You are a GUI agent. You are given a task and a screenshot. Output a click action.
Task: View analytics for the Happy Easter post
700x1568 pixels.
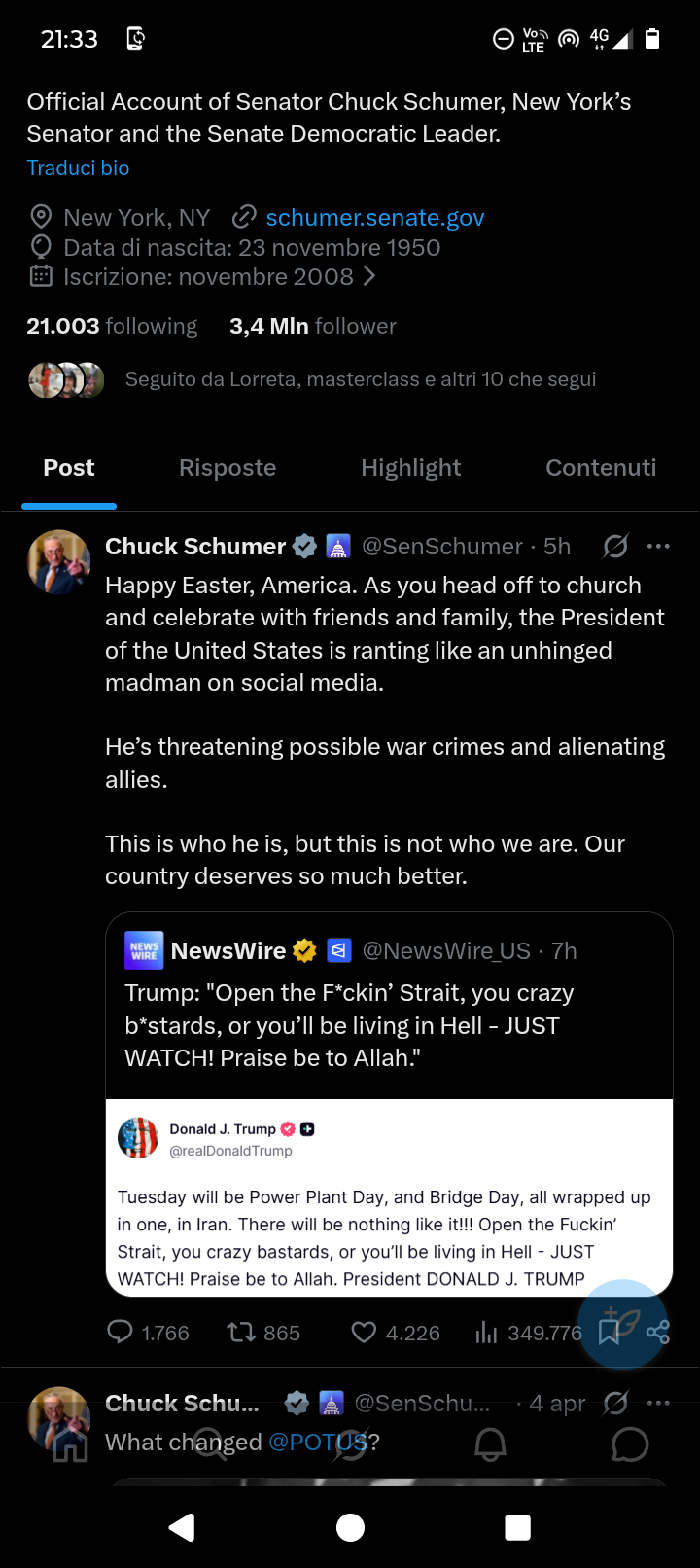[486, 1333]
